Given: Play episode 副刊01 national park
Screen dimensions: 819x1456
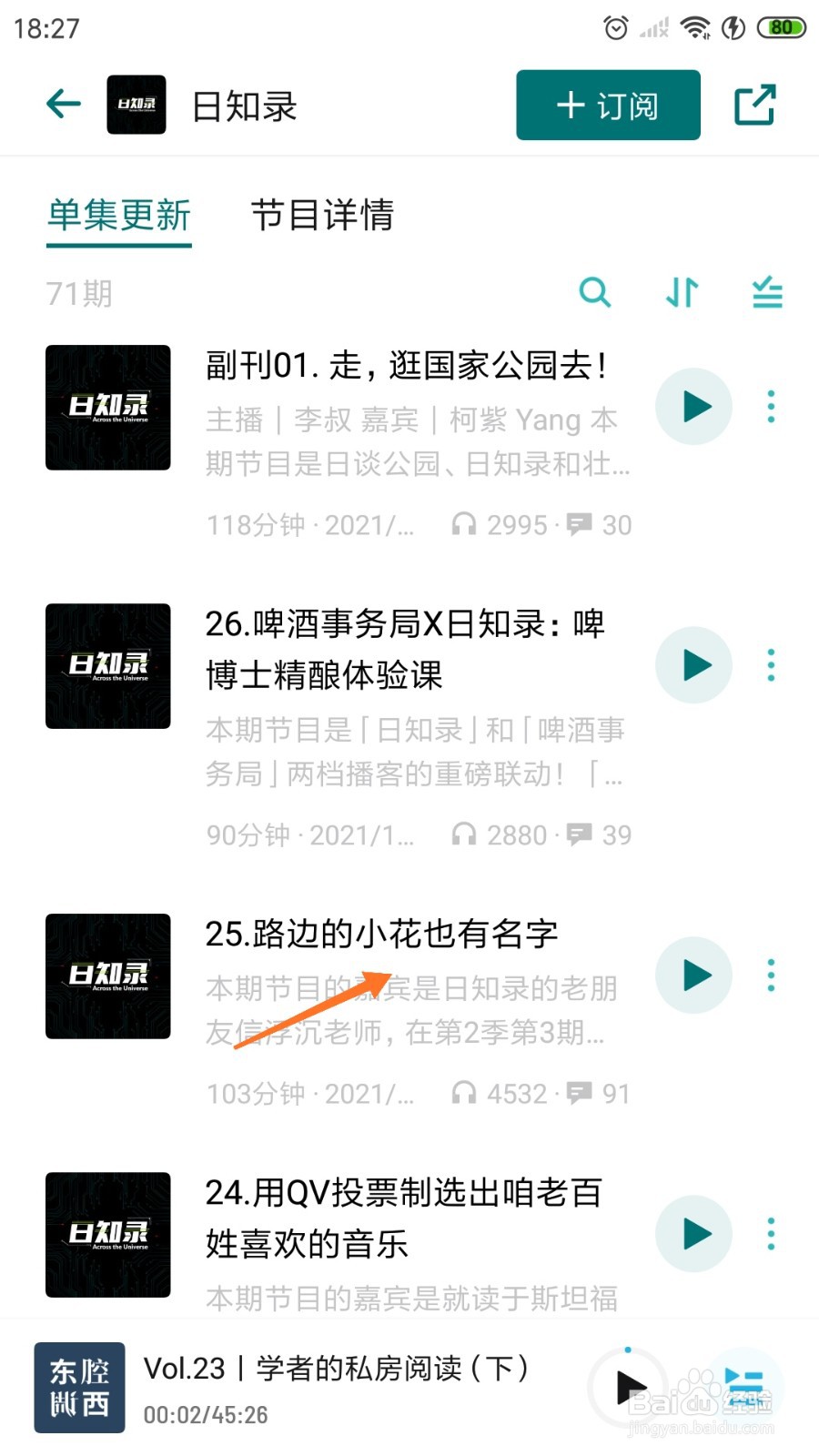Looking at the screenshot, I should [693, 407].
